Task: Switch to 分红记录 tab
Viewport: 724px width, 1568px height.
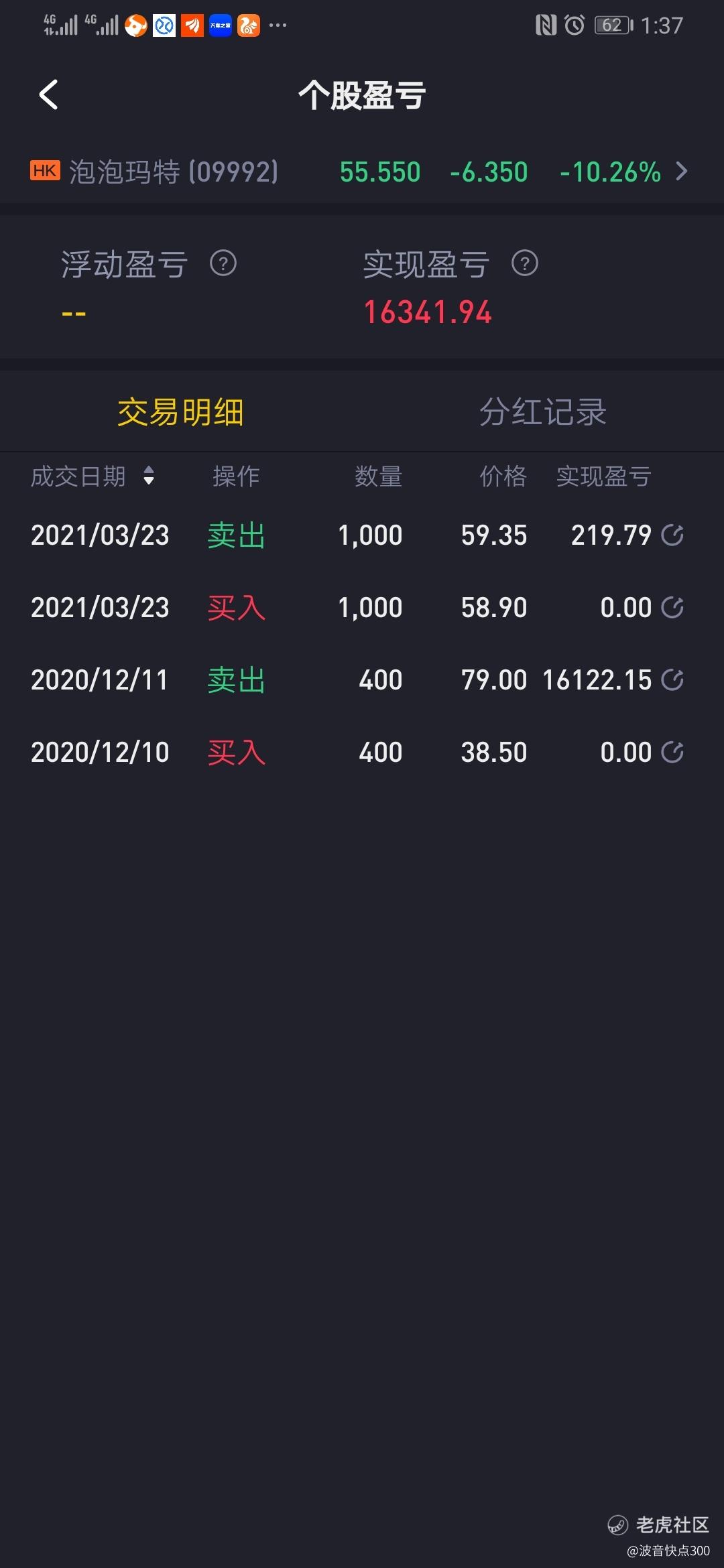Action: [542, 411]
